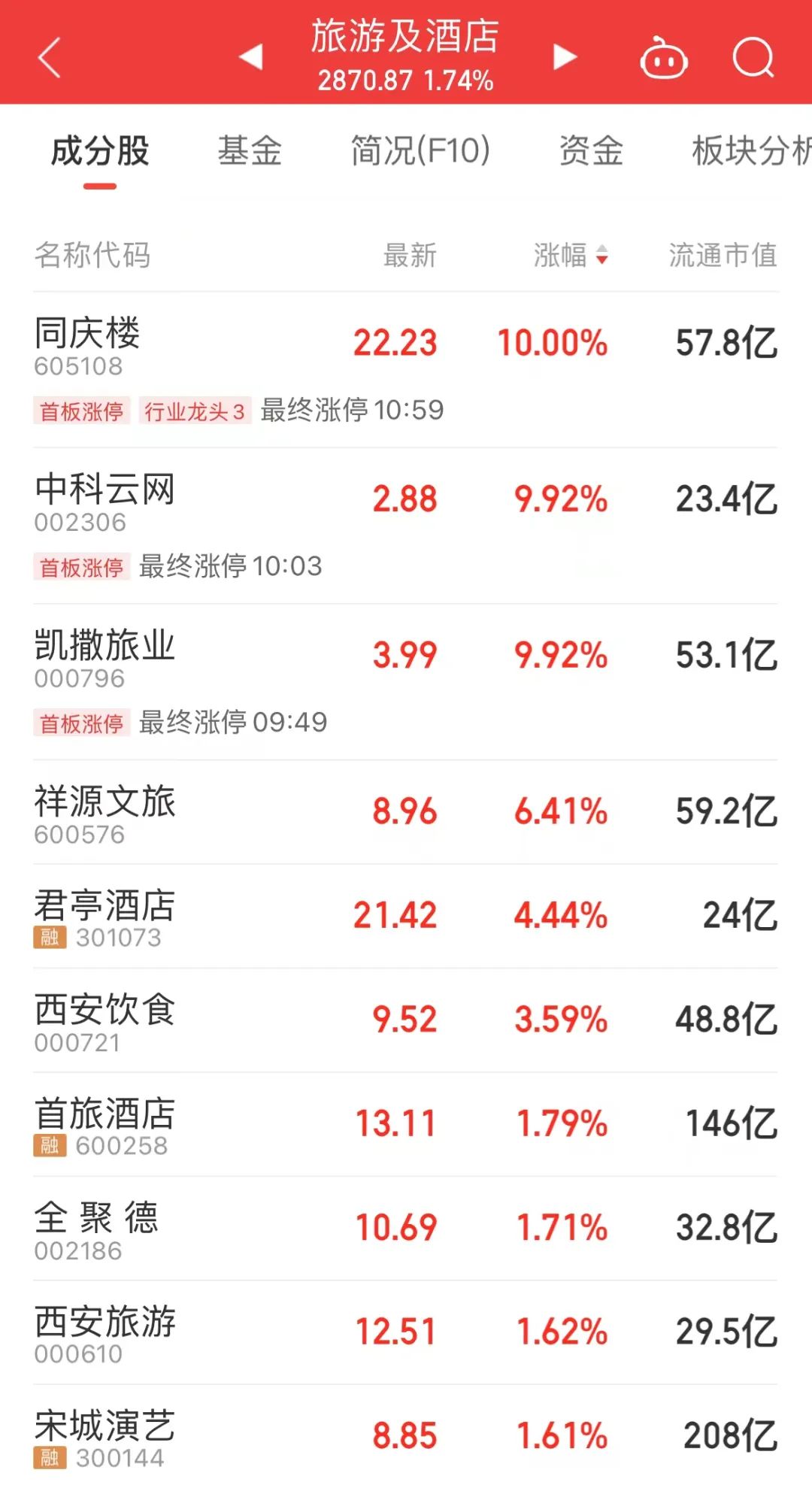The width and height of the screenshot is (812, 1485).
Task: Switch to the next sector with right triangle
Action: [564, 56]
